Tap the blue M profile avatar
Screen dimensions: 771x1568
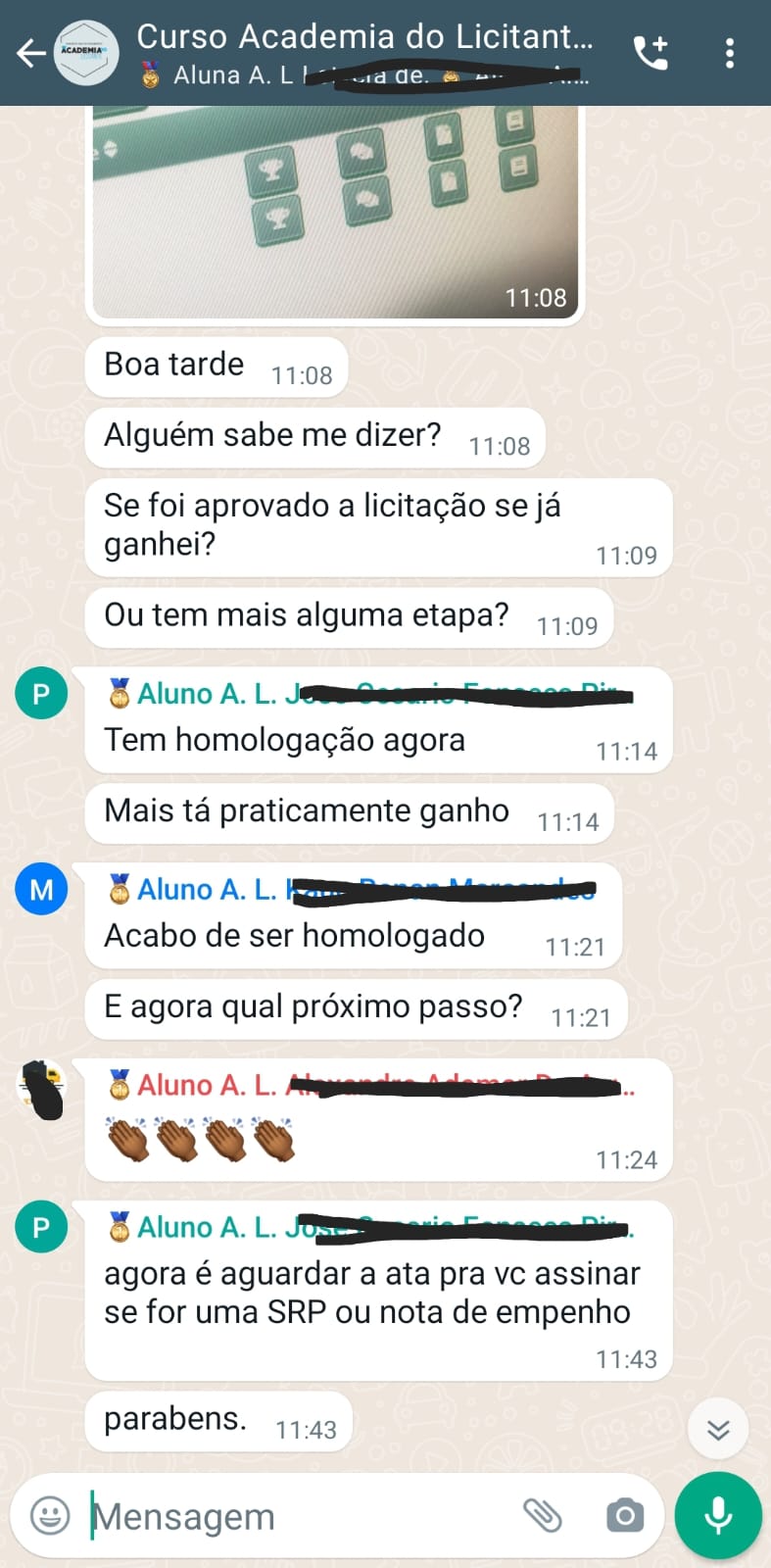(41, 890)
